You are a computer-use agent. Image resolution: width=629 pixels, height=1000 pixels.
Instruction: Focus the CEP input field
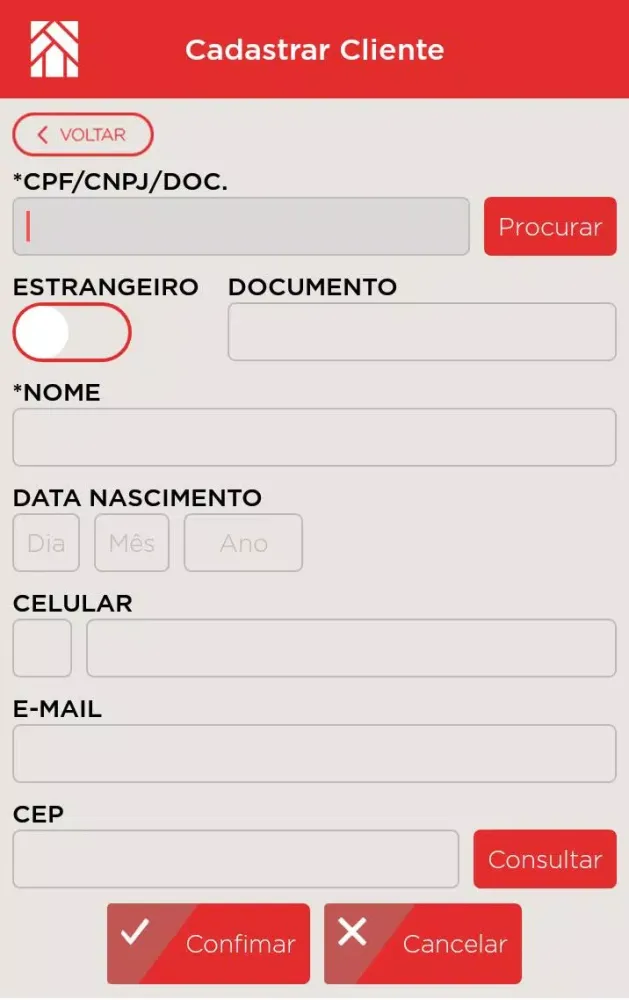(x=235, y=859)
